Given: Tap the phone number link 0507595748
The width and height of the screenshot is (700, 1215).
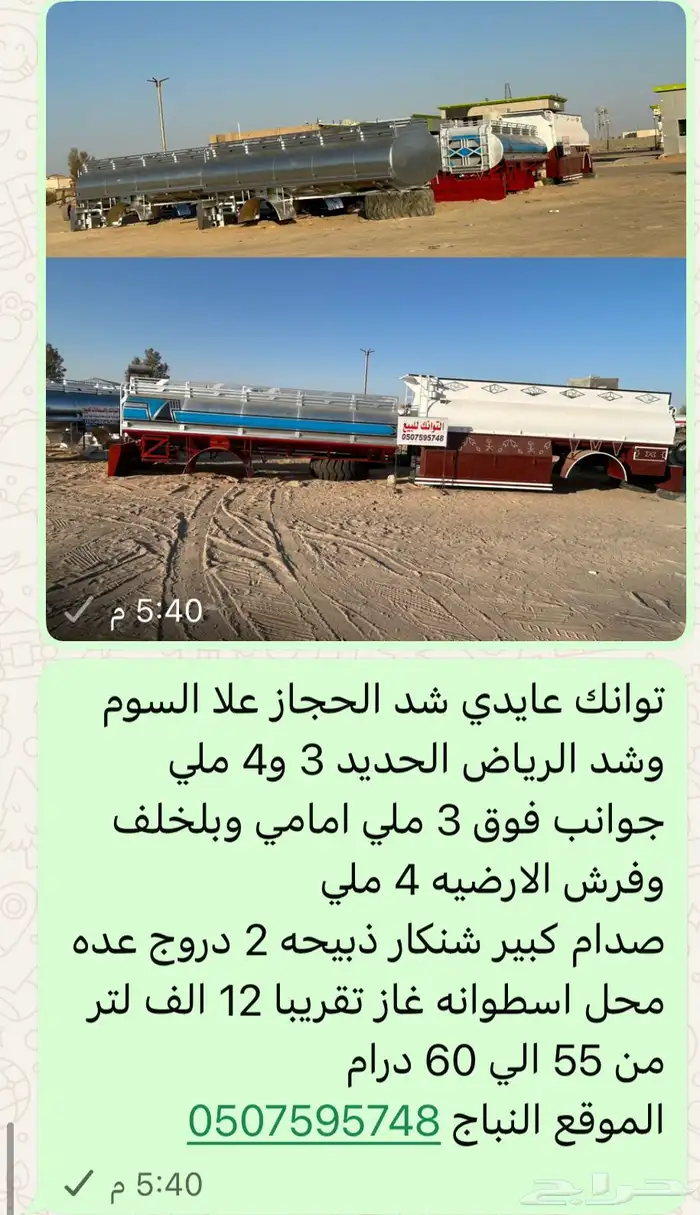Looking at the screenshot, I should tap(314, 1121).
